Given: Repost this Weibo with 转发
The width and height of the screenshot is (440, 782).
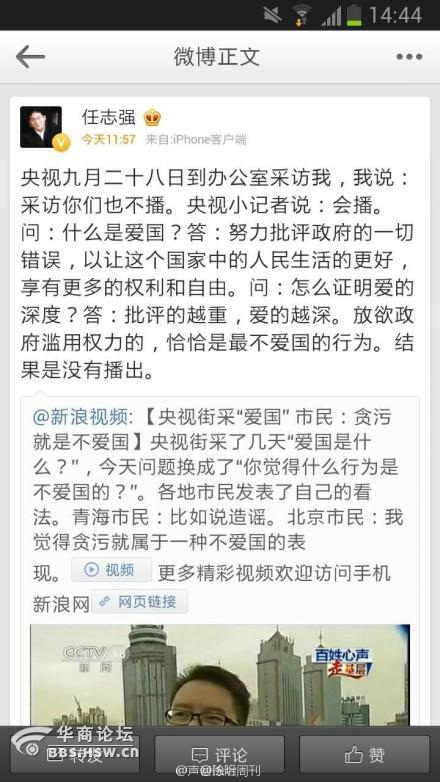Looking at the screenshot, I should pyautogui.click(x=75, y=754).
